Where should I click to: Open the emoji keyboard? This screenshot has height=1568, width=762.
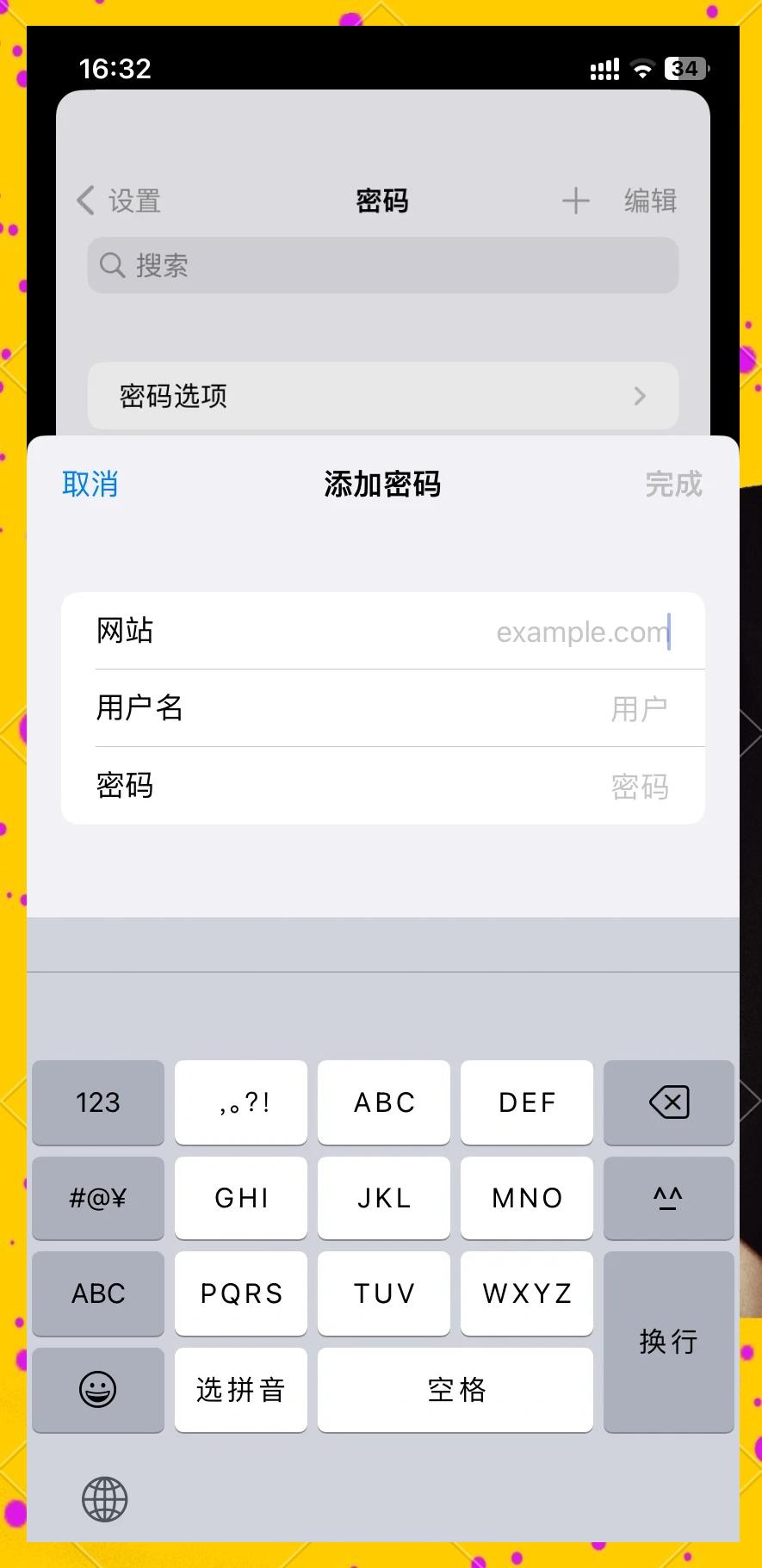98,1389
